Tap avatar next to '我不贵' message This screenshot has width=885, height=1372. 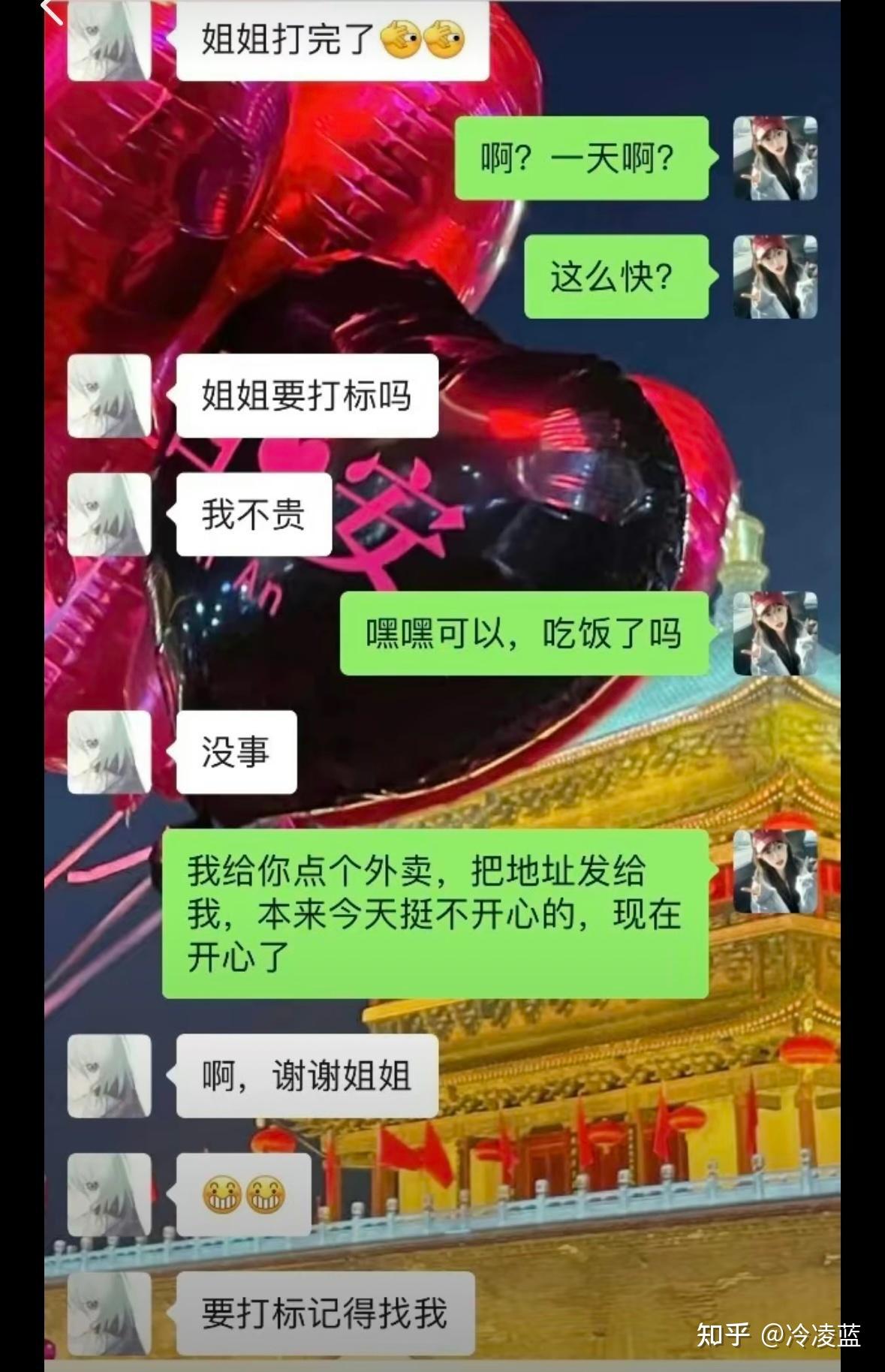click(109, 514)
